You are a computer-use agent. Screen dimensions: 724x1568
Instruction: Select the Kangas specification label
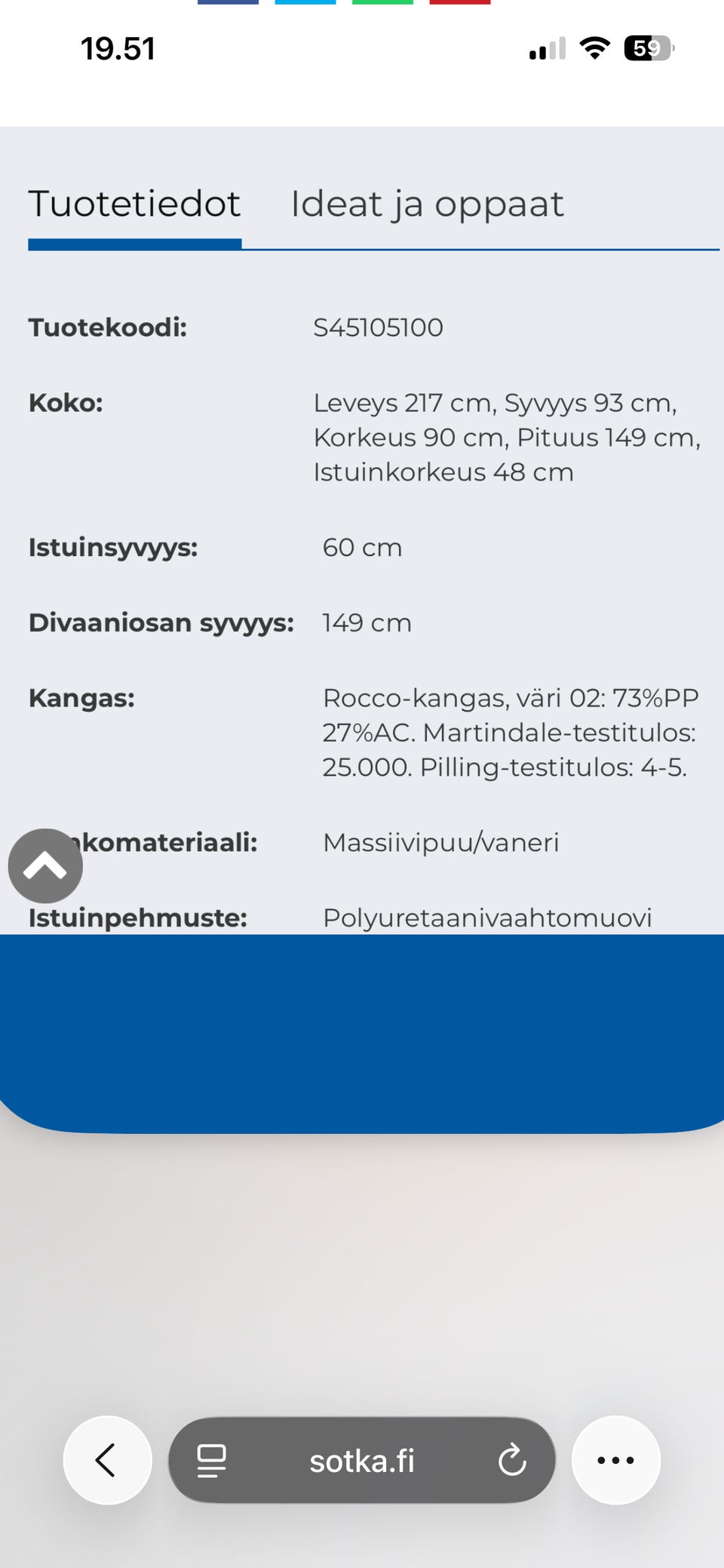pos(83,698)
